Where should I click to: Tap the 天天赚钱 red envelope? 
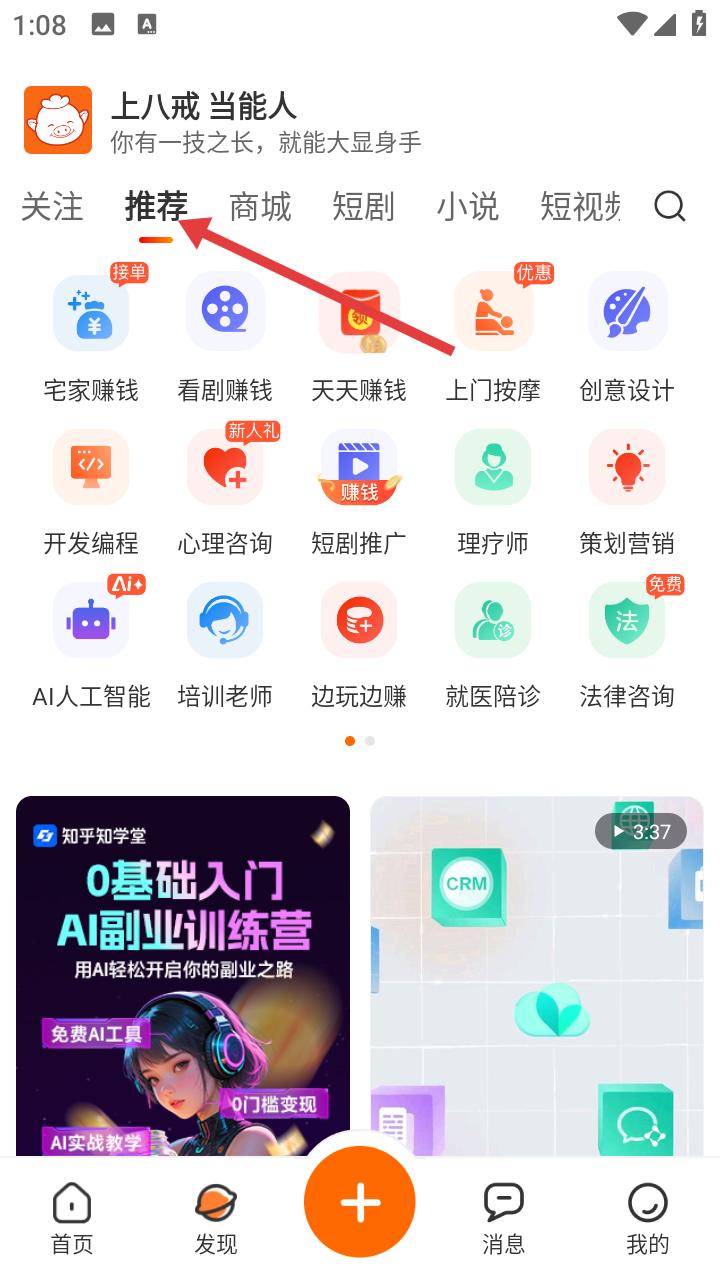pos(359,313)
